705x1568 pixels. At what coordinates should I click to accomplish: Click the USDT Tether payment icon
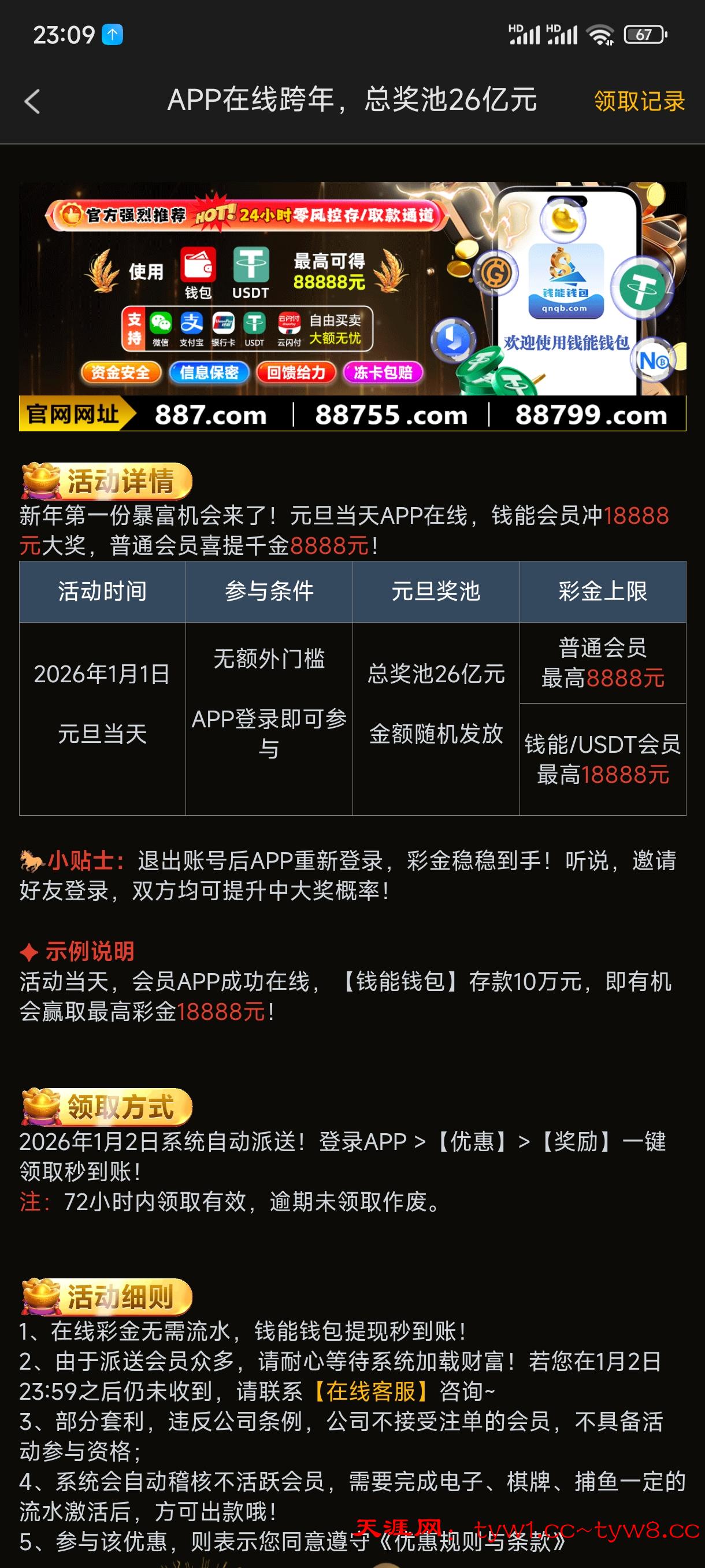[254, 323]
